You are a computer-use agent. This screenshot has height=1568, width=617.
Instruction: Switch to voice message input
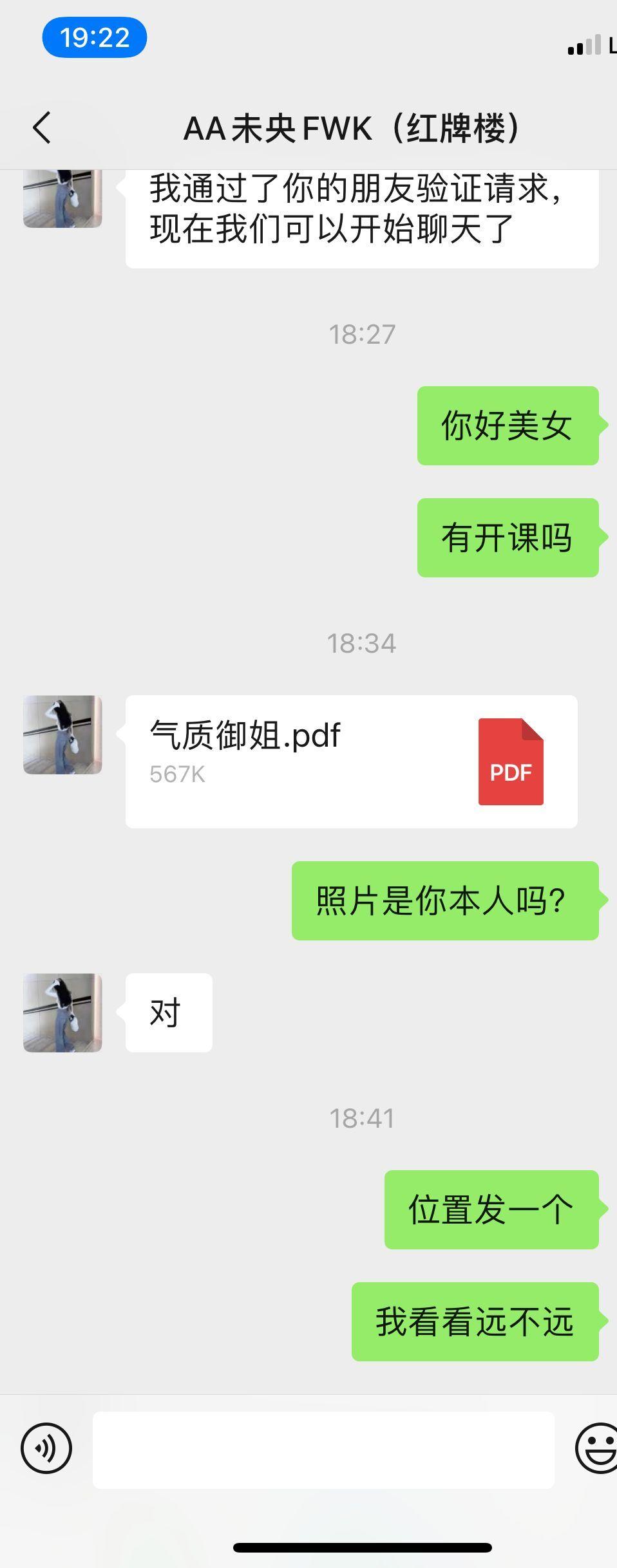(46, 1449)
